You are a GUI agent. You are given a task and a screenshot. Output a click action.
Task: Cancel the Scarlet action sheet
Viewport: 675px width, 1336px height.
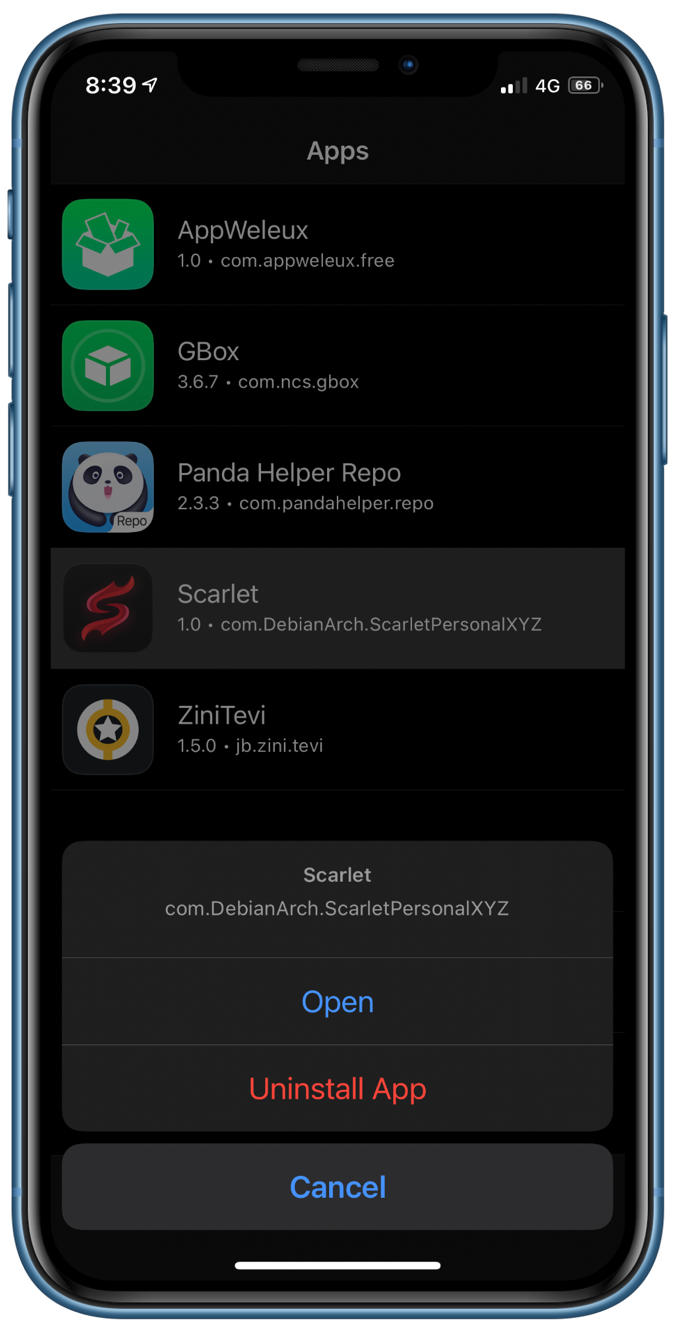coord(337,1187)
